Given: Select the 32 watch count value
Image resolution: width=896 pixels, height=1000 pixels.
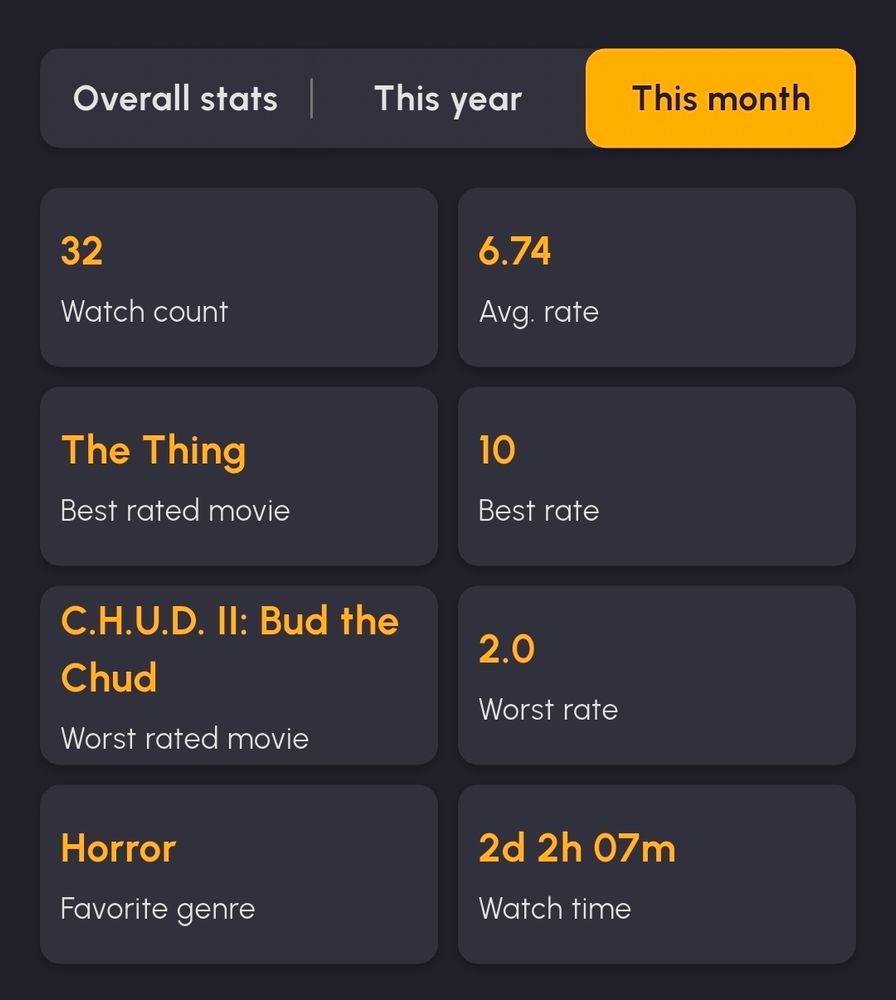Looking at the screenshot, I should tap(82, 250).
